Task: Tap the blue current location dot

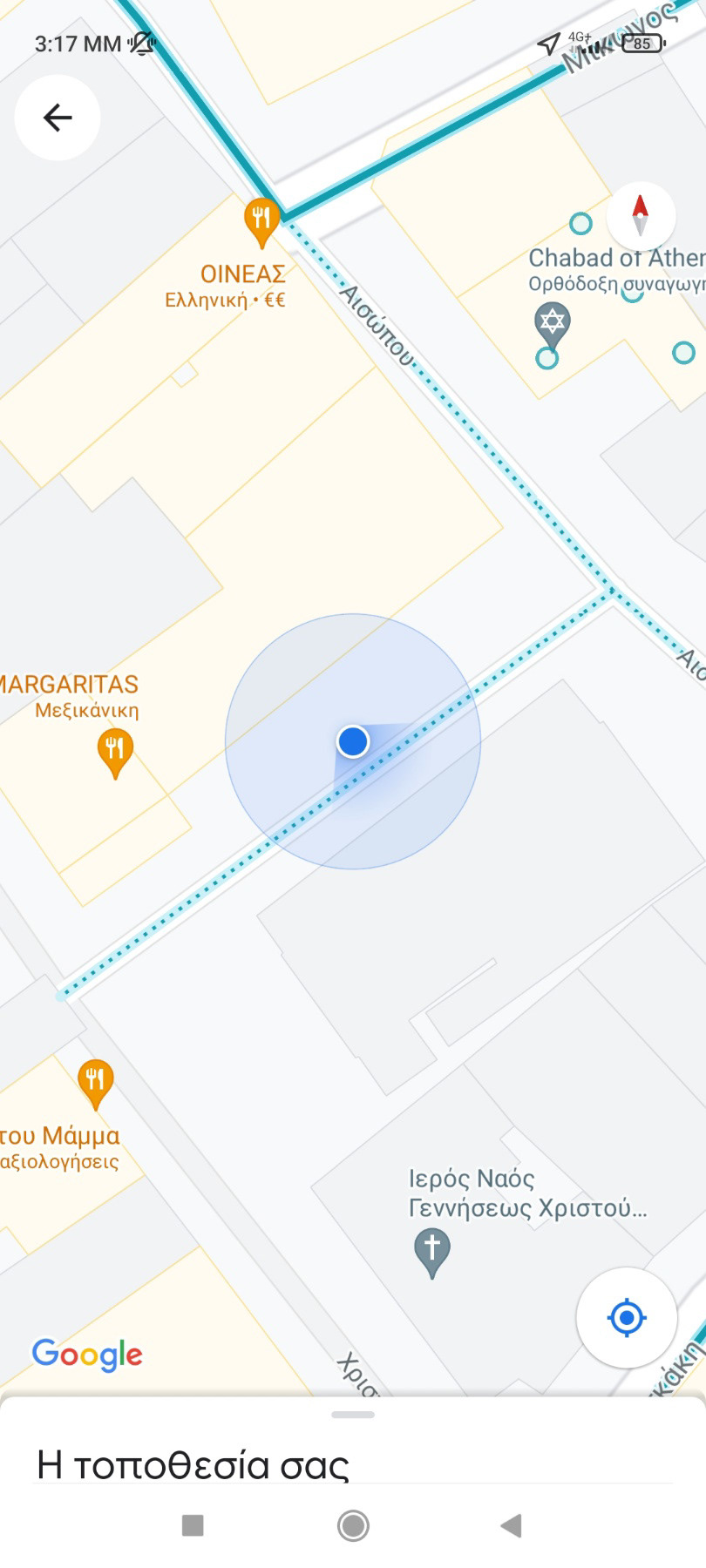Action: 353,741
